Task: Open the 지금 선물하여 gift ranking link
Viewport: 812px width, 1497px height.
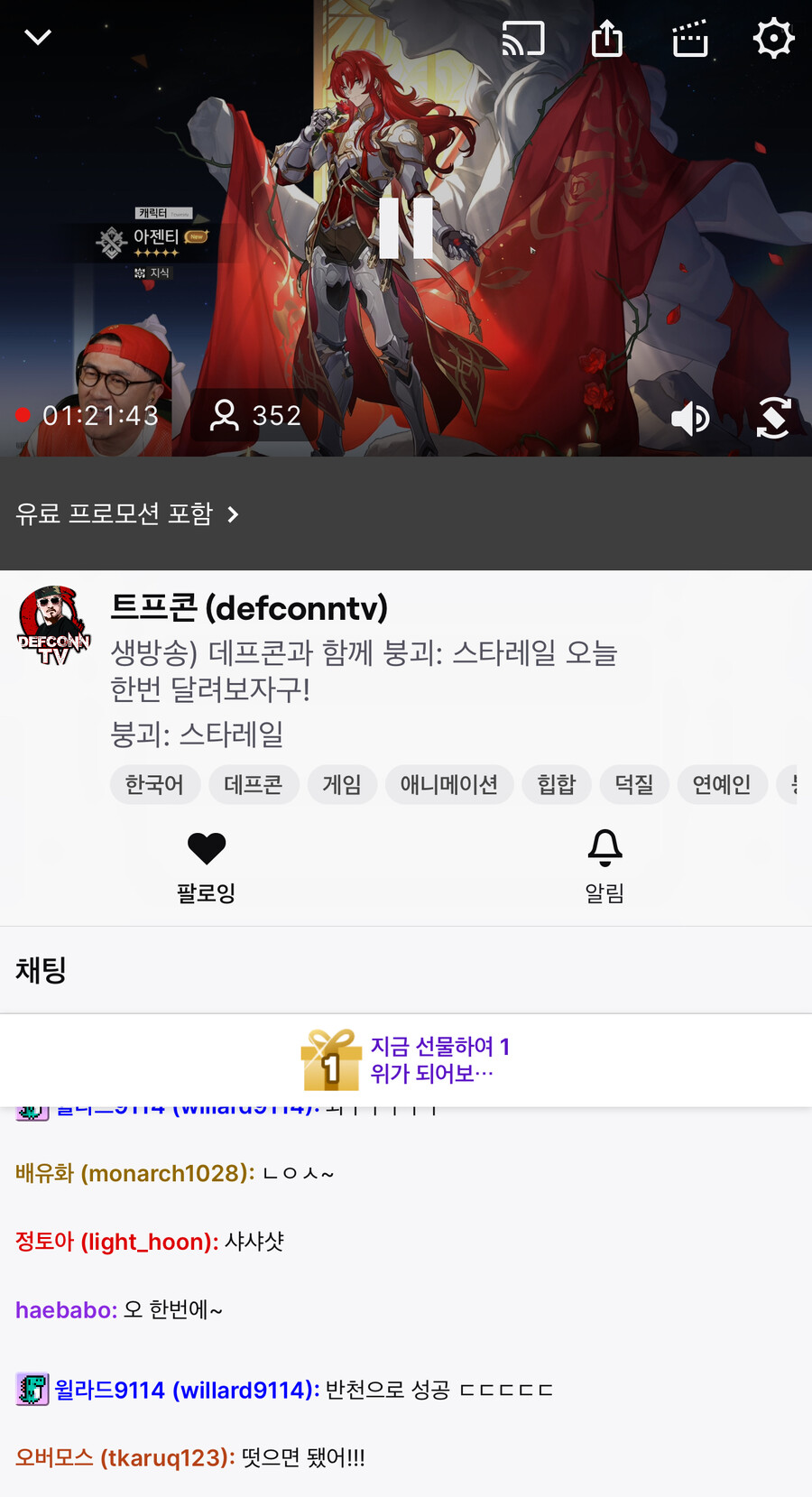Action: coord(439,1058)
